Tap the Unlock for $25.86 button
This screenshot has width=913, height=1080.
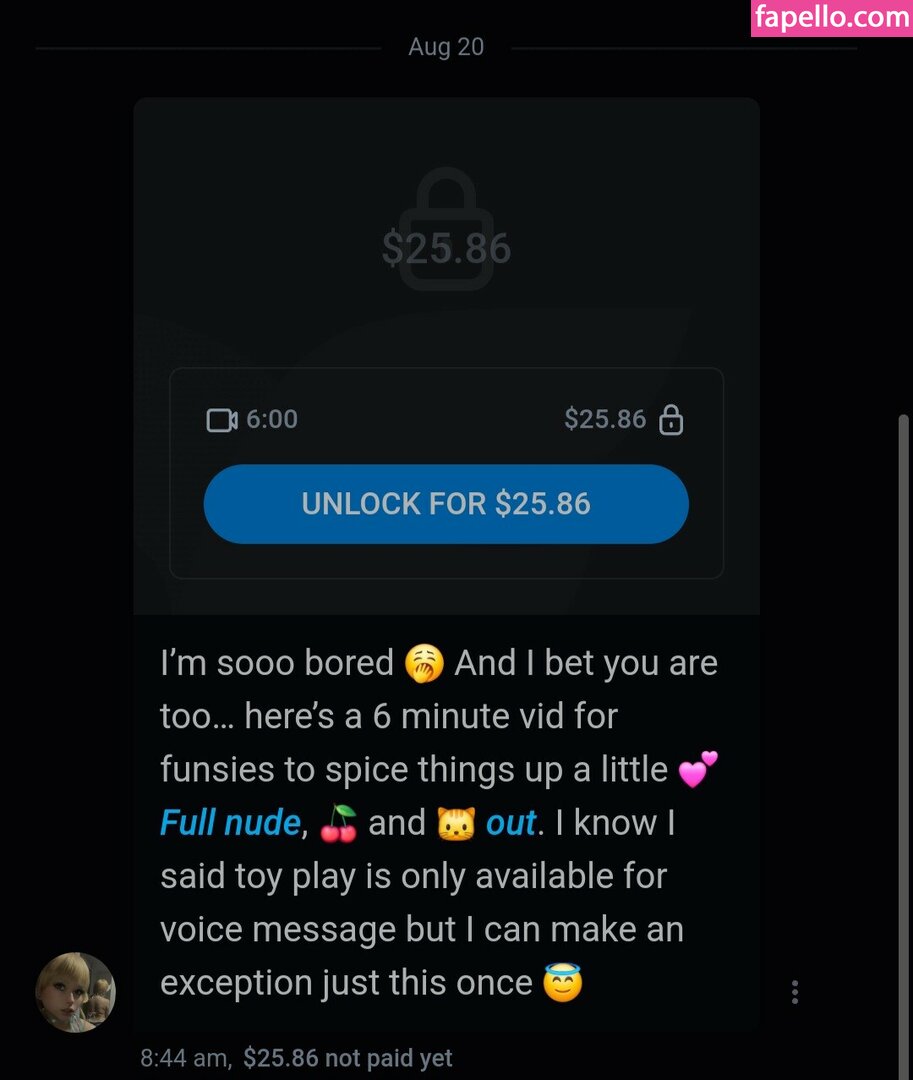click(446, 503)
